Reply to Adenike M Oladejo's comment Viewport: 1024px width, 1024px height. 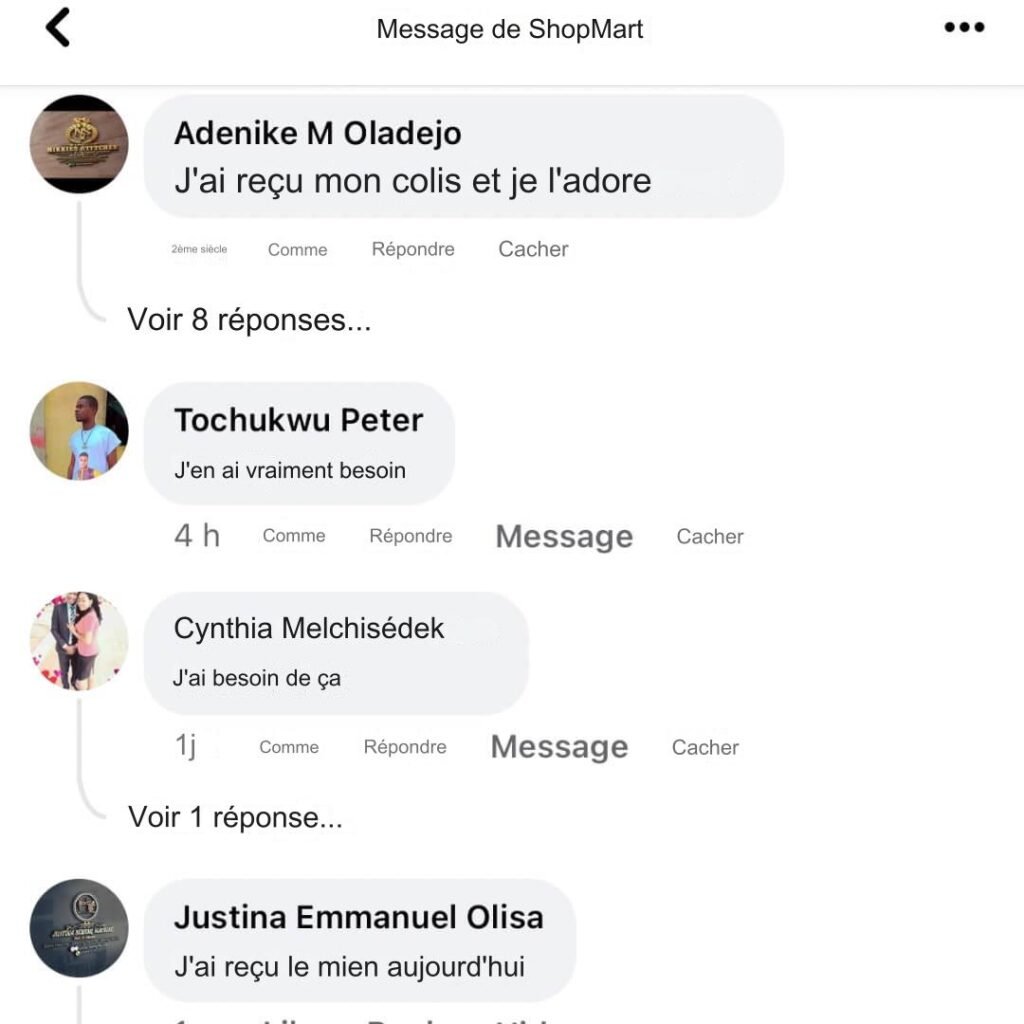coord(413,249)
